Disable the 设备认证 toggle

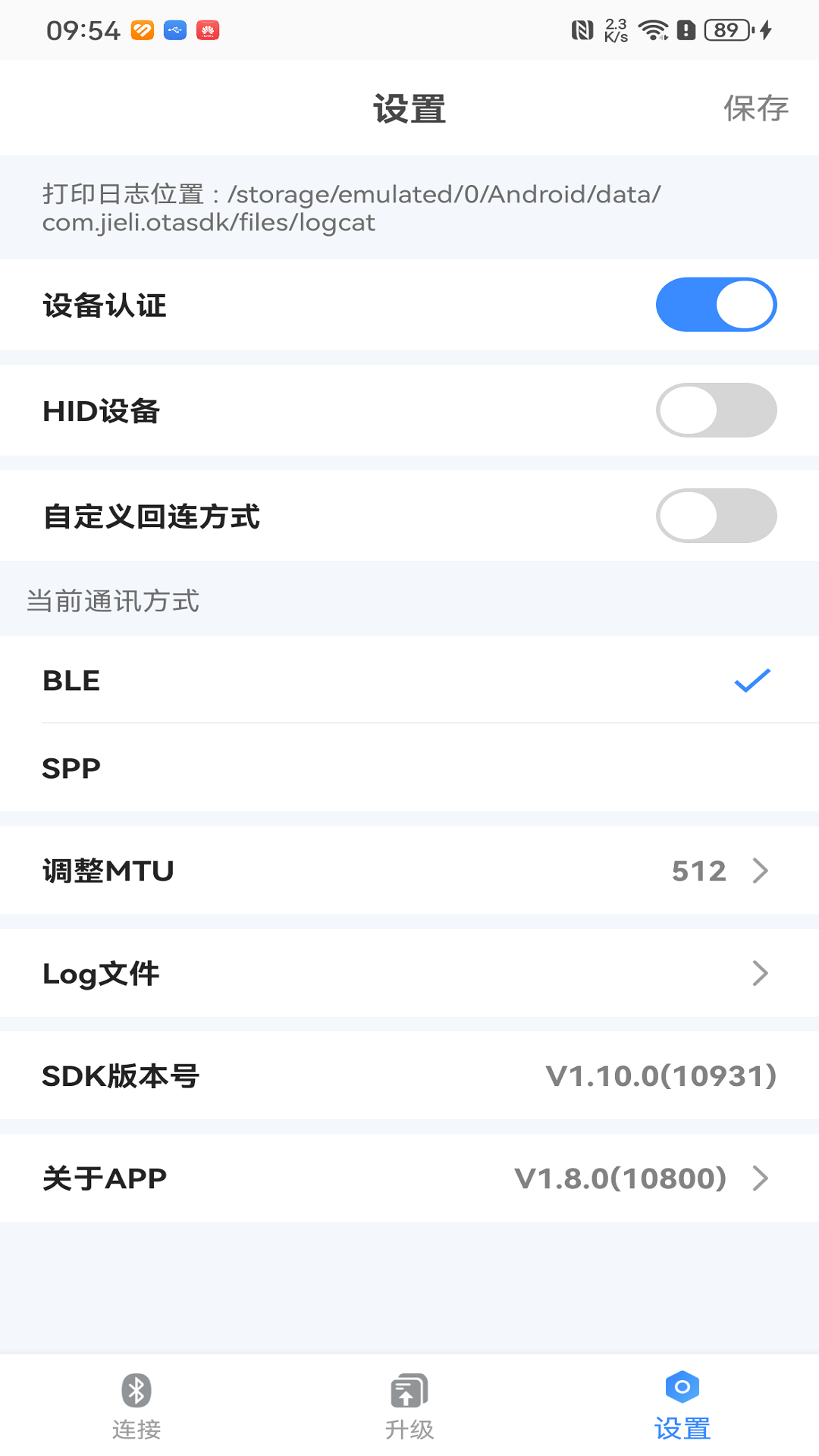coord(716,305)
